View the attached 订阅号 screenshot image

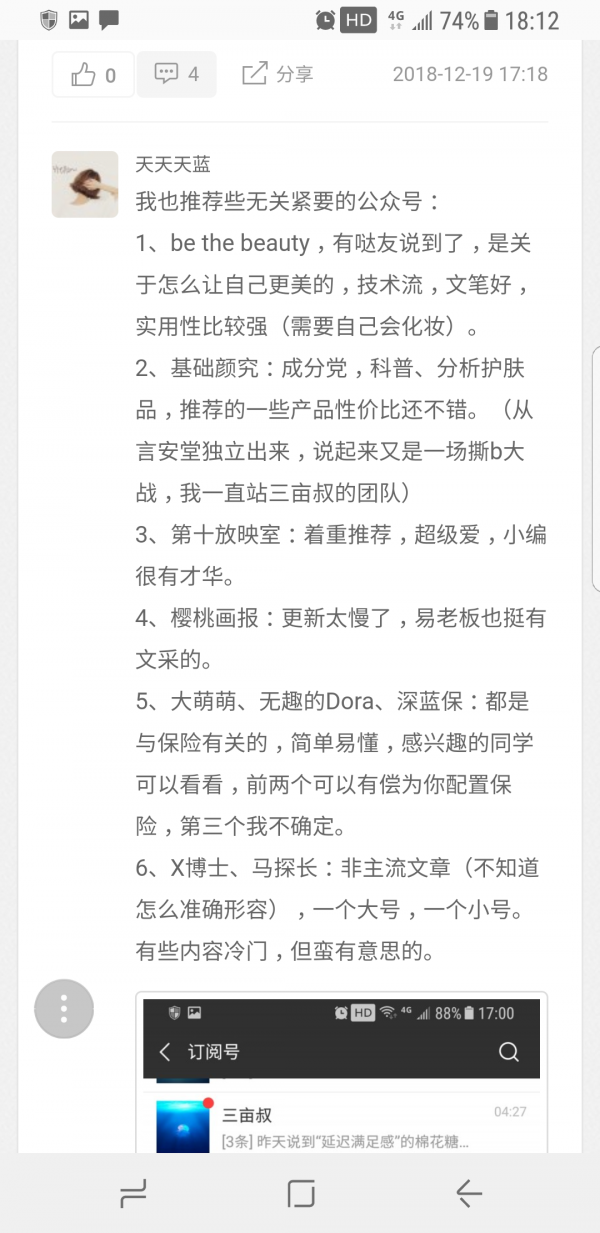[342, 1072]
